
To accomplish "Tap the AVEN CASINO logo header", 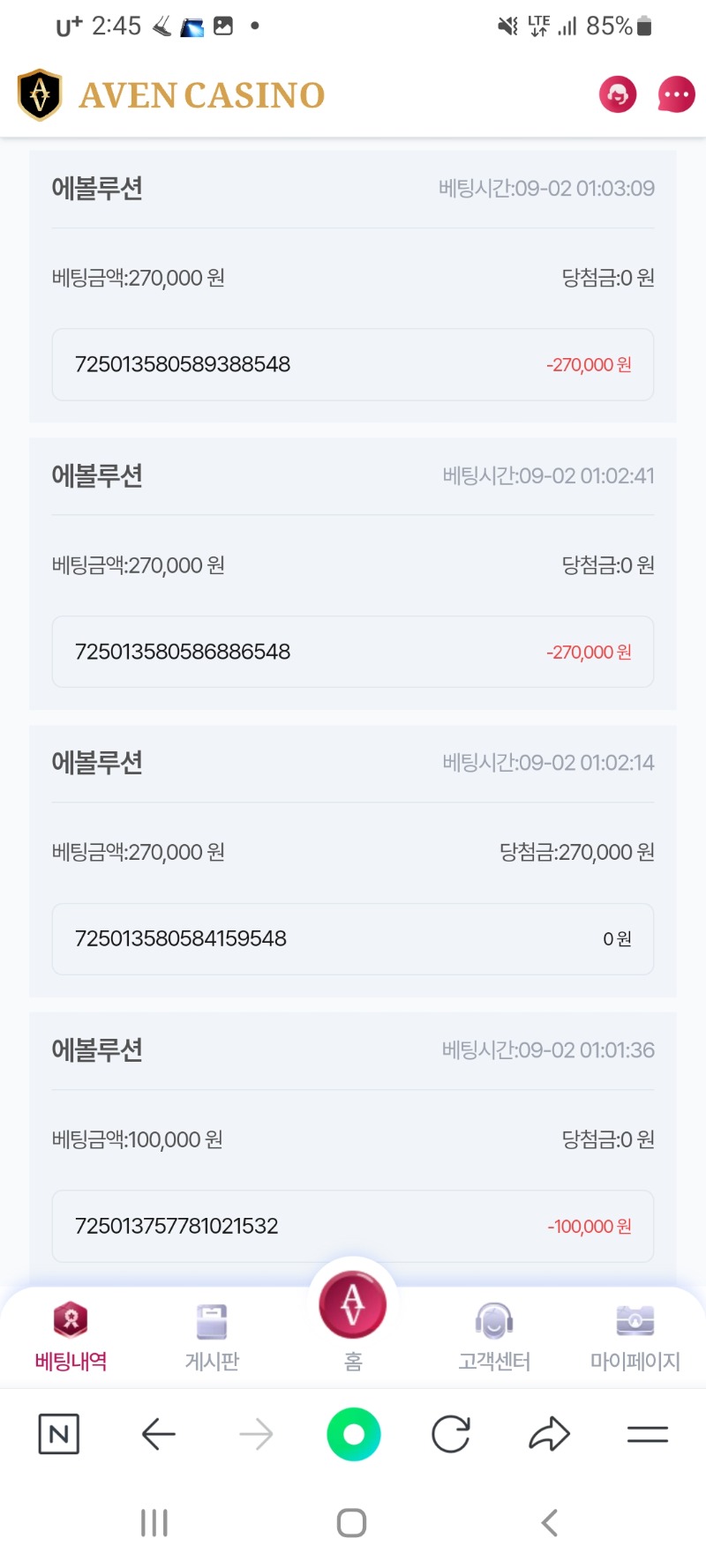I will pos(172,94).
